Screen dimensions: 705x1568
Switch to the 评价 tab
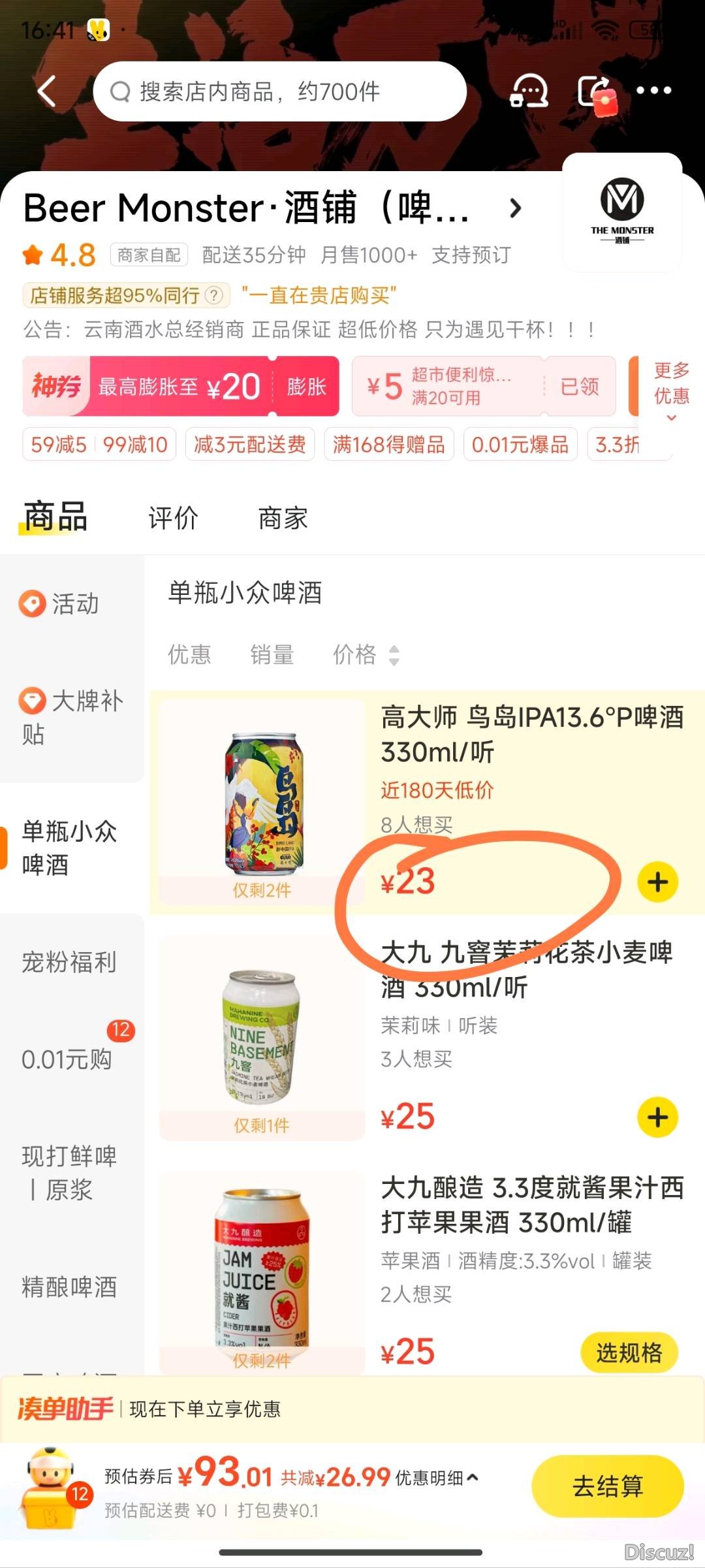173,518
